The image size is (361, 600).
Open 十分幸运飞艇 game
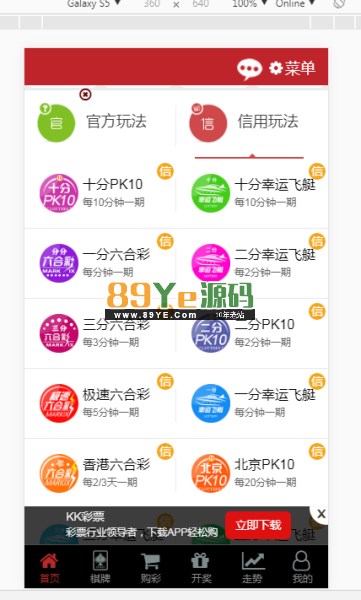[252, 193]
